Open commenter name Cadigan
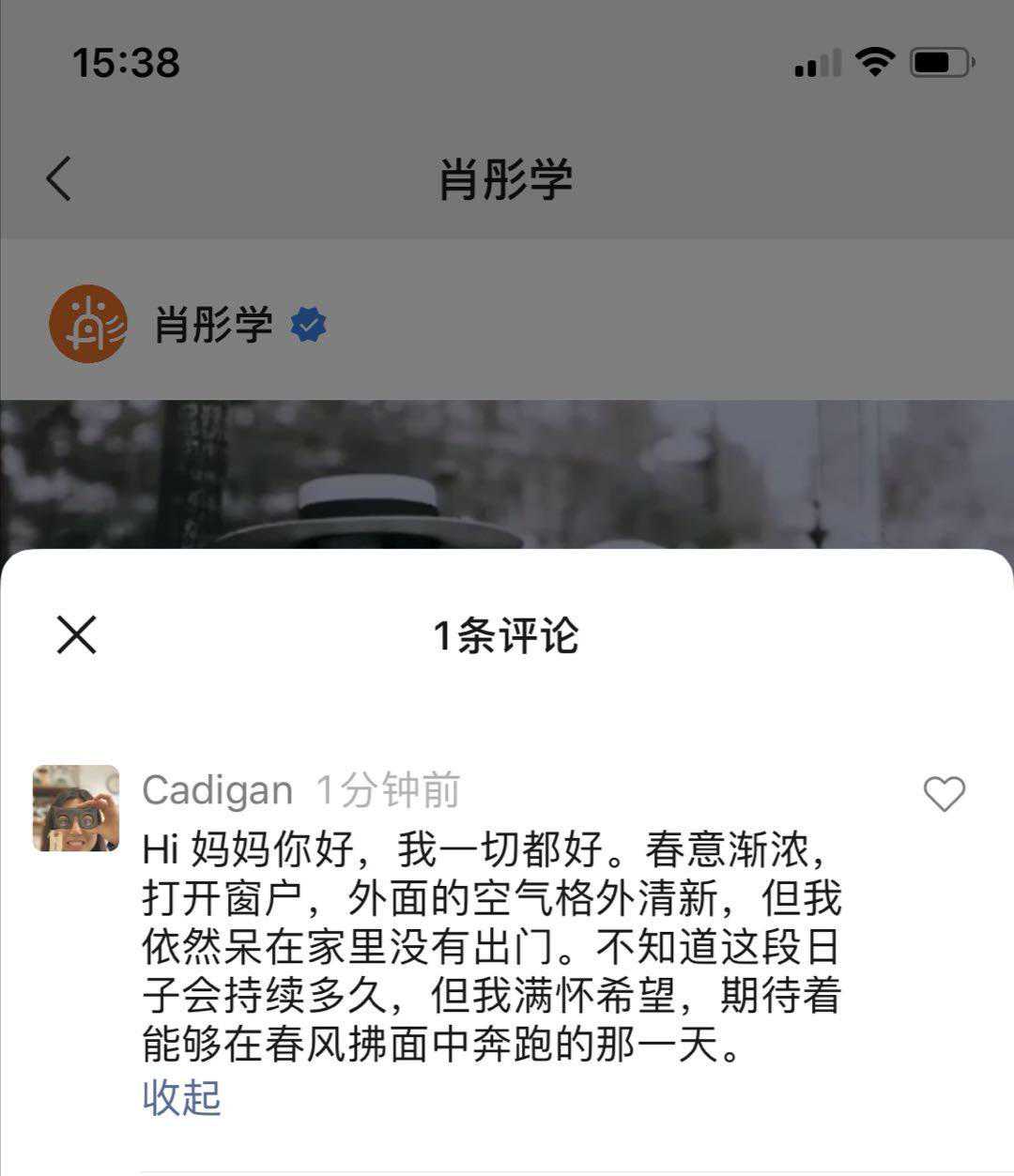This screenshot has width=1014, height=1176. [x=217, y=790]
